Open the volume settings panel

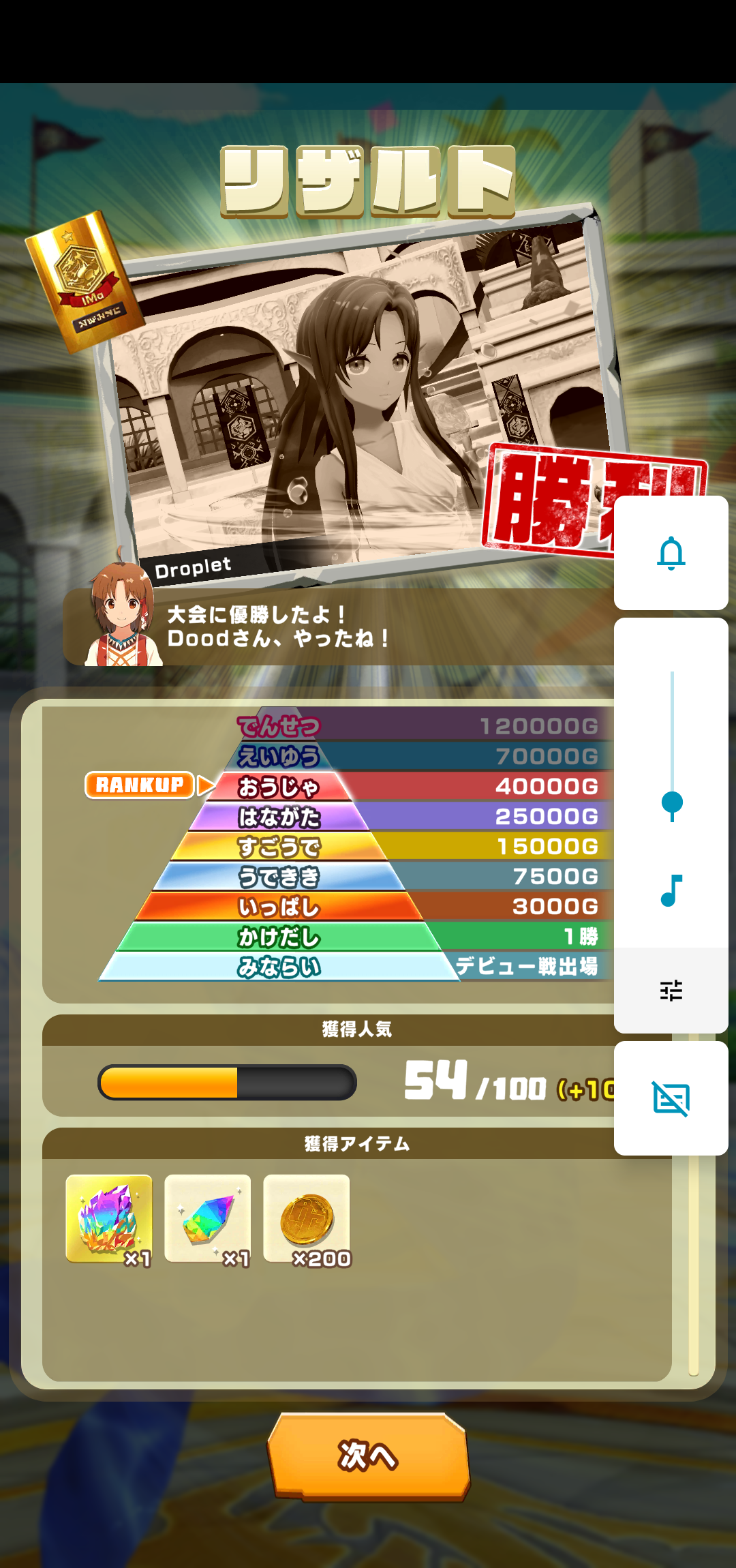click(x=671, y=990)
